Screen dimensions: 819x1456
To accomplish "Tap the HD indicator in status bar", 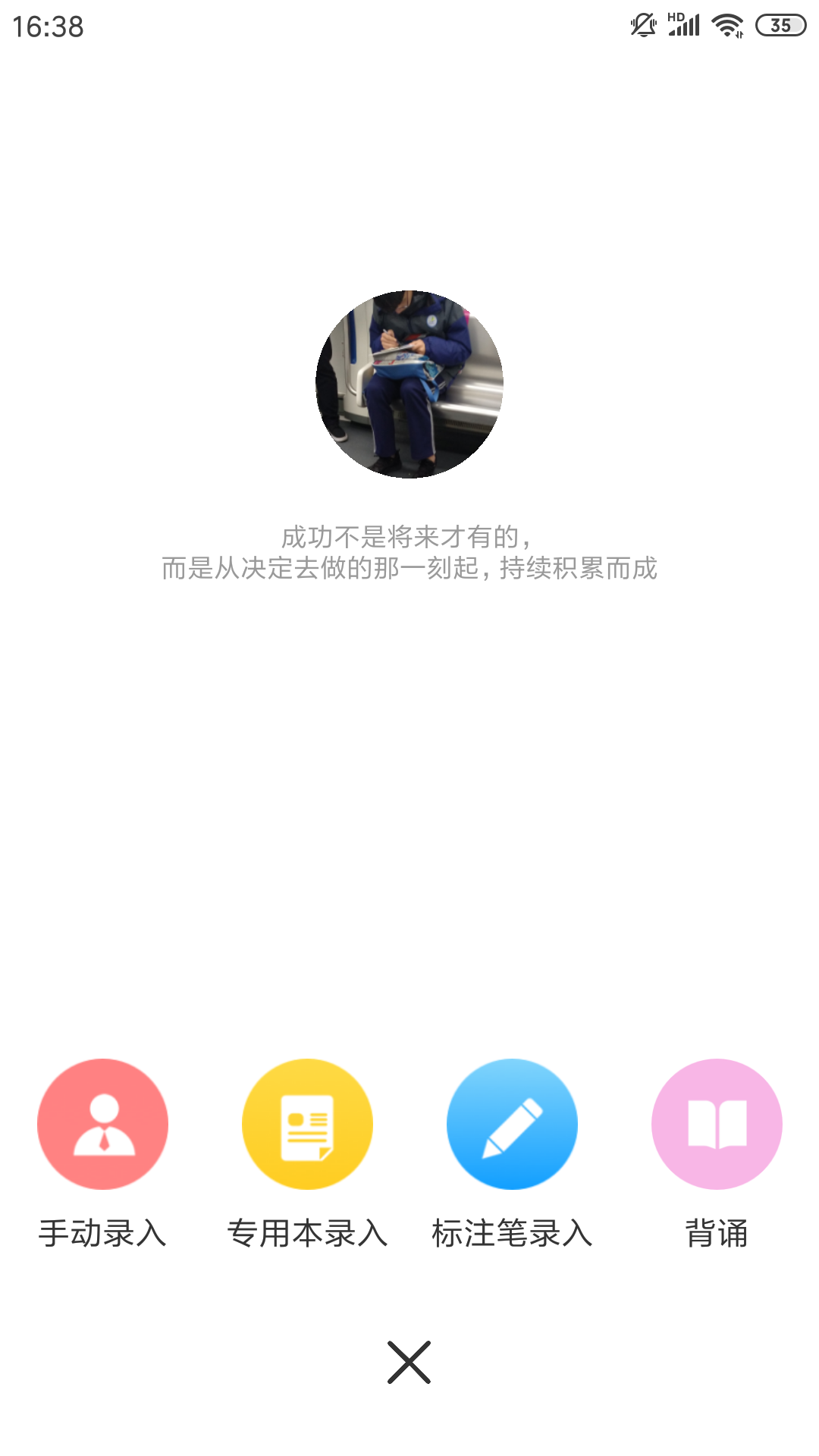I will pos(673,15).
